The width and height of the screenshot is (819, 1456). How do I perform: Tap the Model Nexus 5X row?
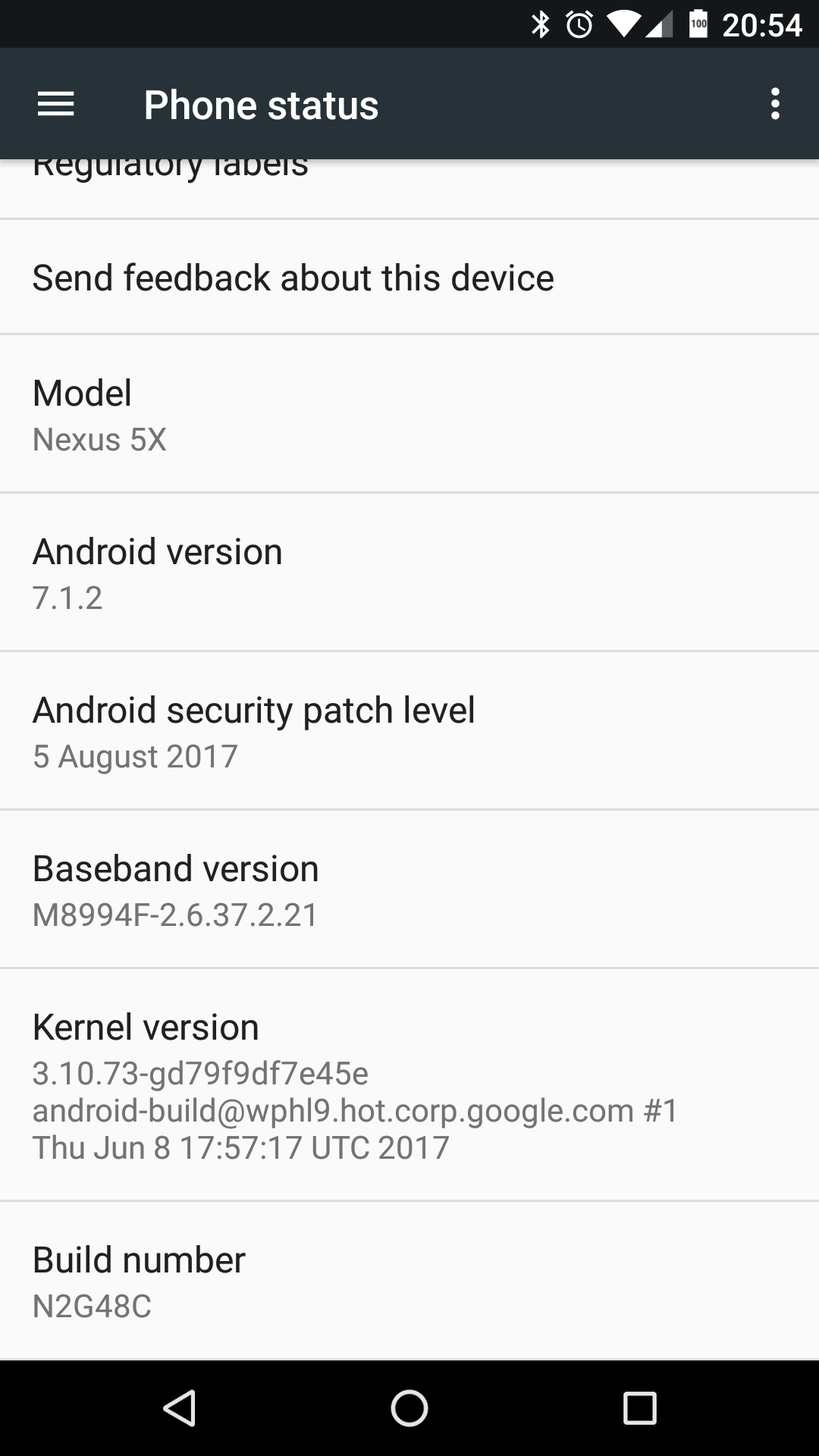pos(409,413)
